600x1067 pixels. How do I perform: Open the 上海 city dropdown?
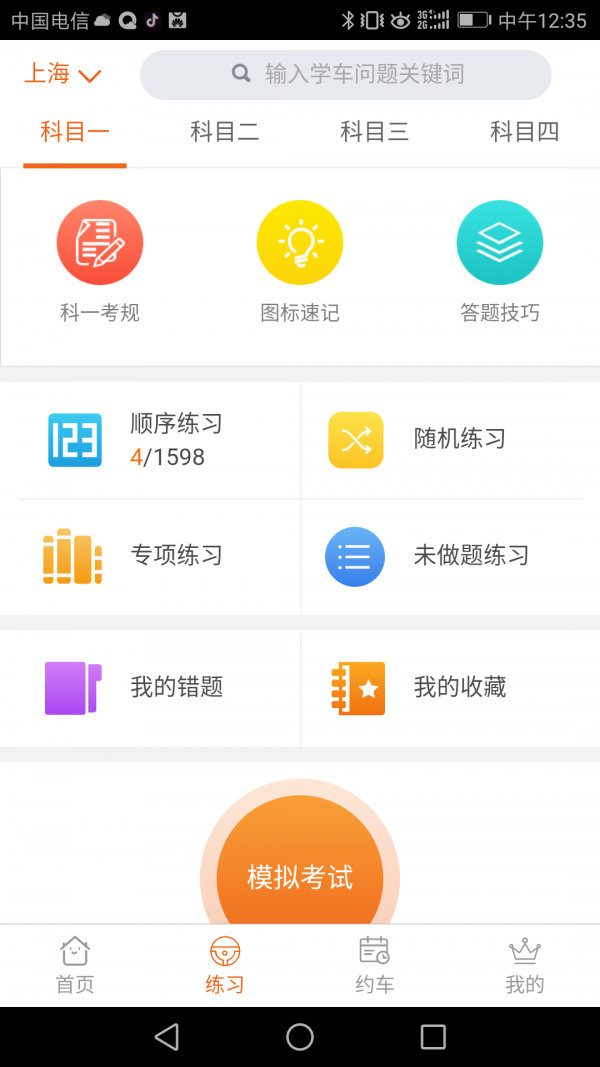coord(63,73)
